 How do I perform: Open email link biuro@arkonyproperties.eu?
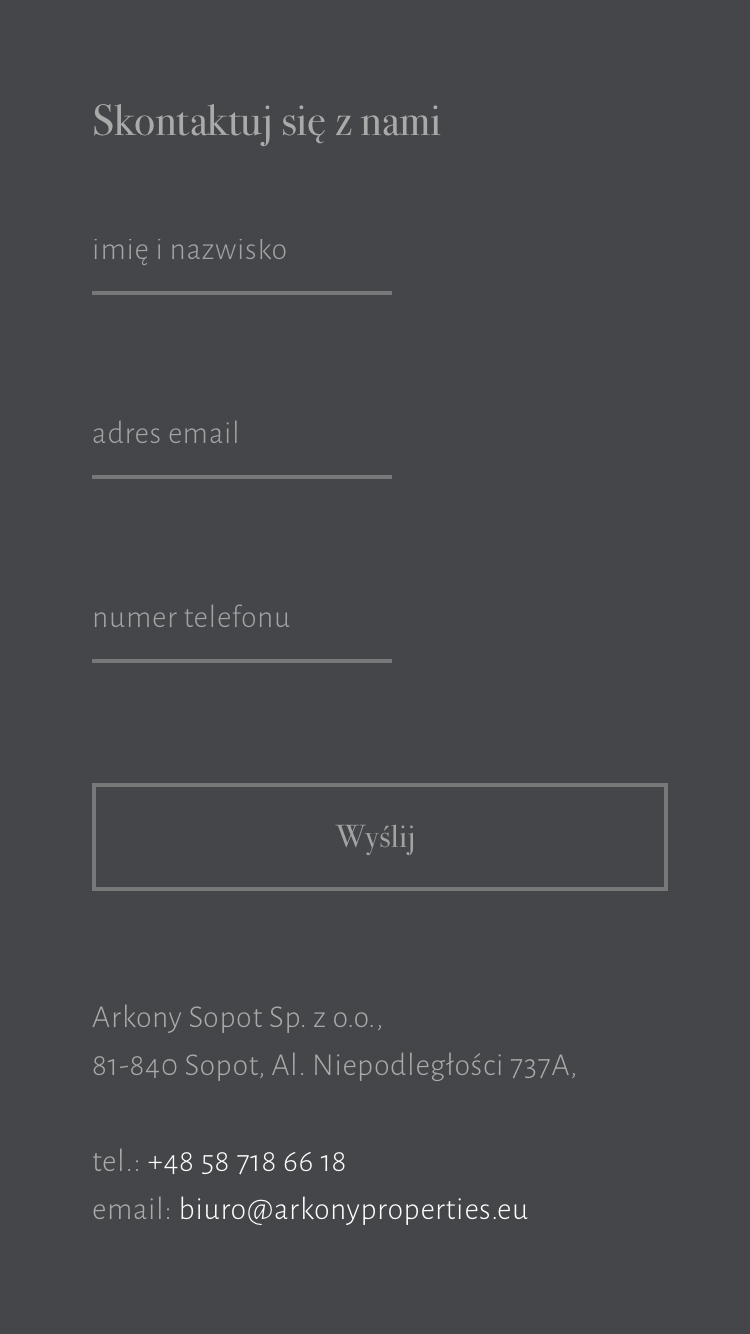tap(353, 1210)
